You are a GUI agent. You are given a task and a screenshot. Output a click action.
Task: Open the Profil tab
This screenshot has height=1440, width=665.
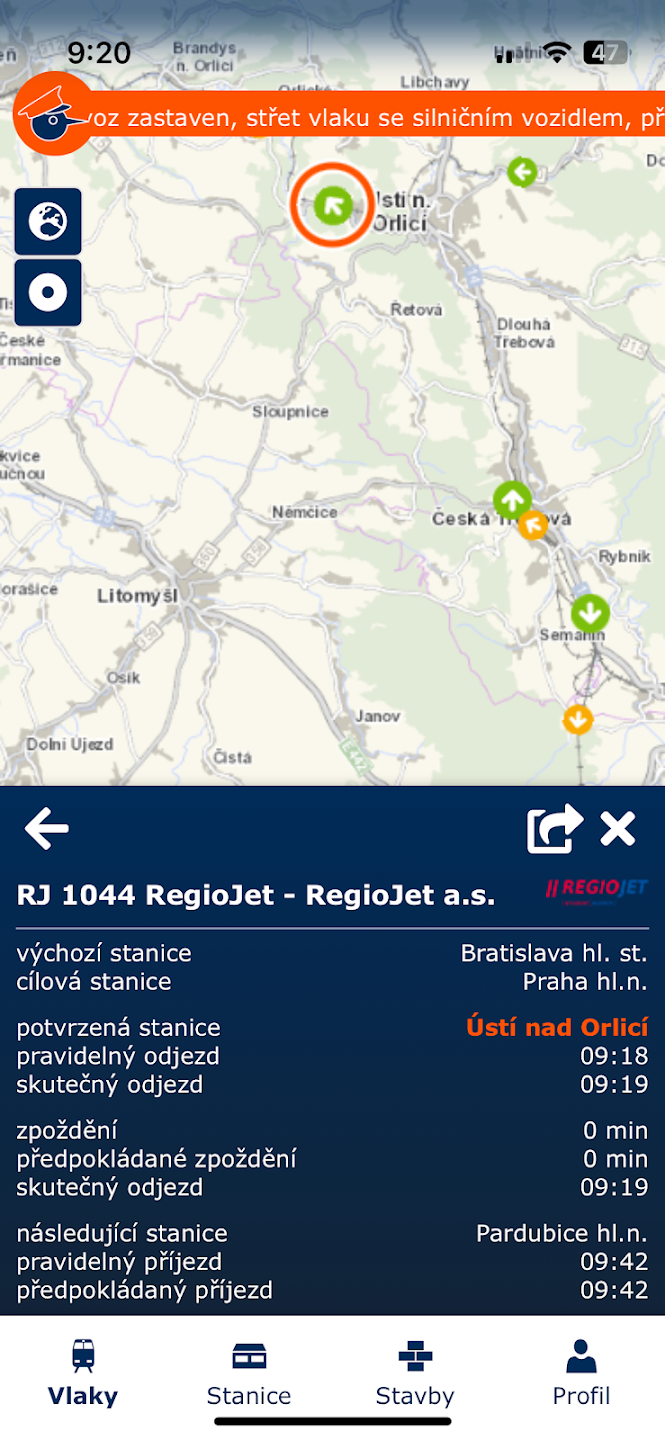pos(581,1376)
